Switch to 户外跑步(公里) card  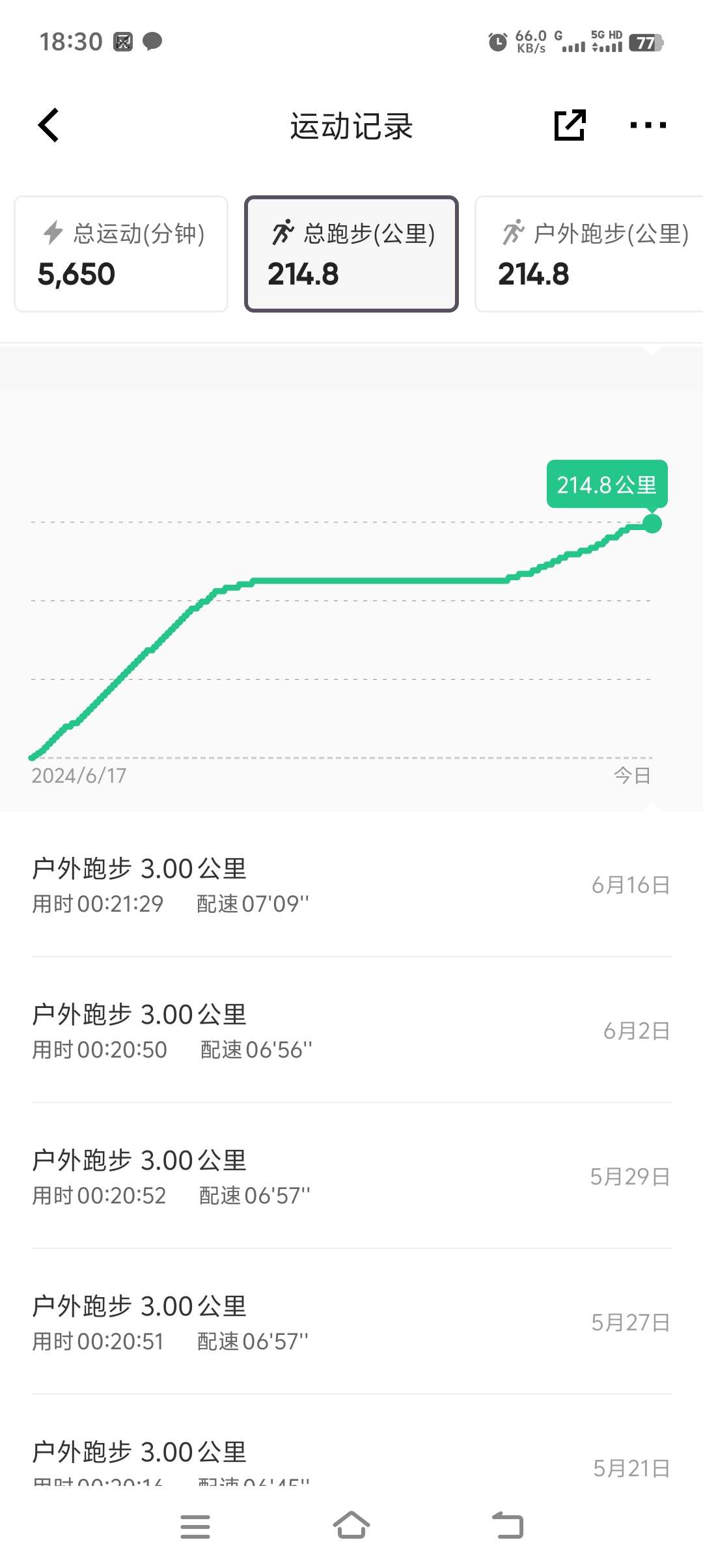589,254
